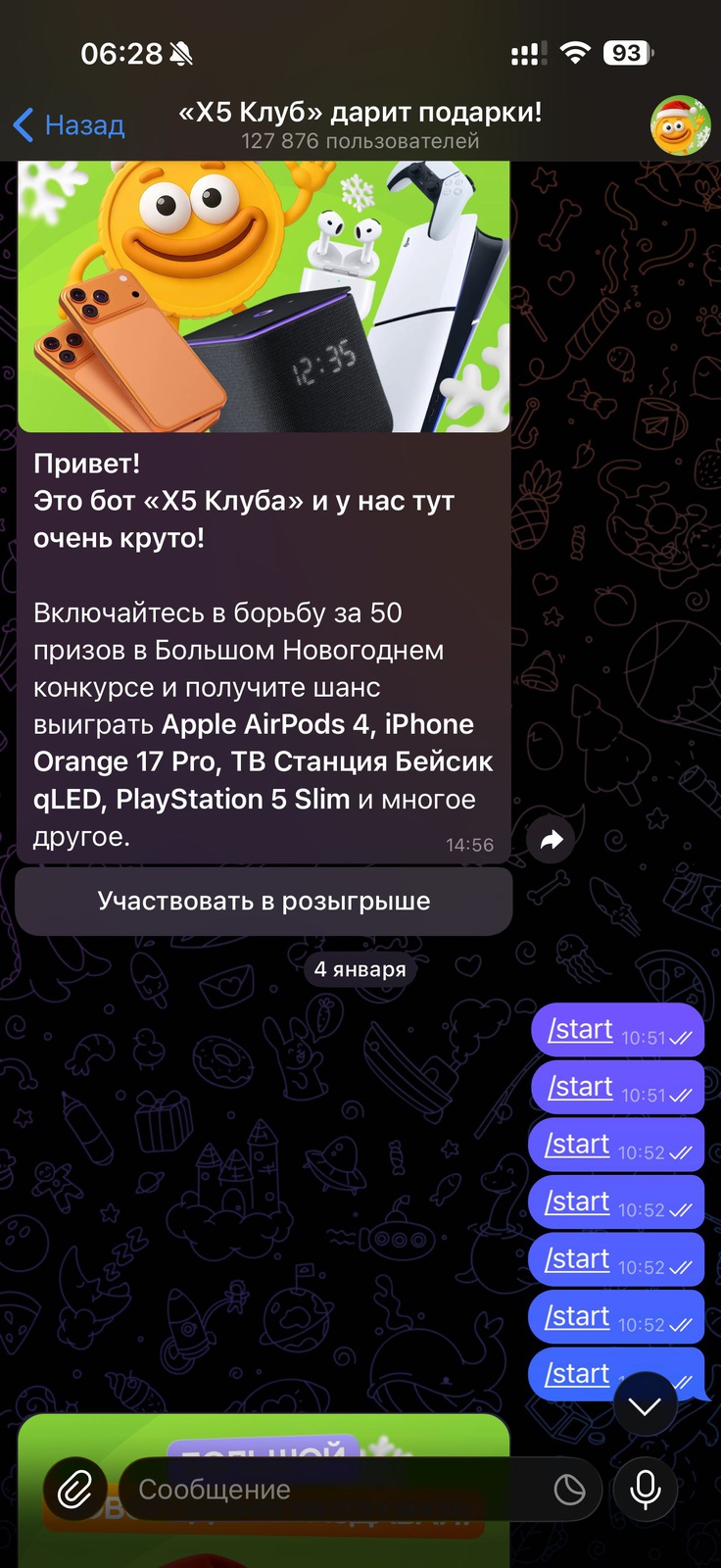Open the bot profile avatar

point(680,125)
